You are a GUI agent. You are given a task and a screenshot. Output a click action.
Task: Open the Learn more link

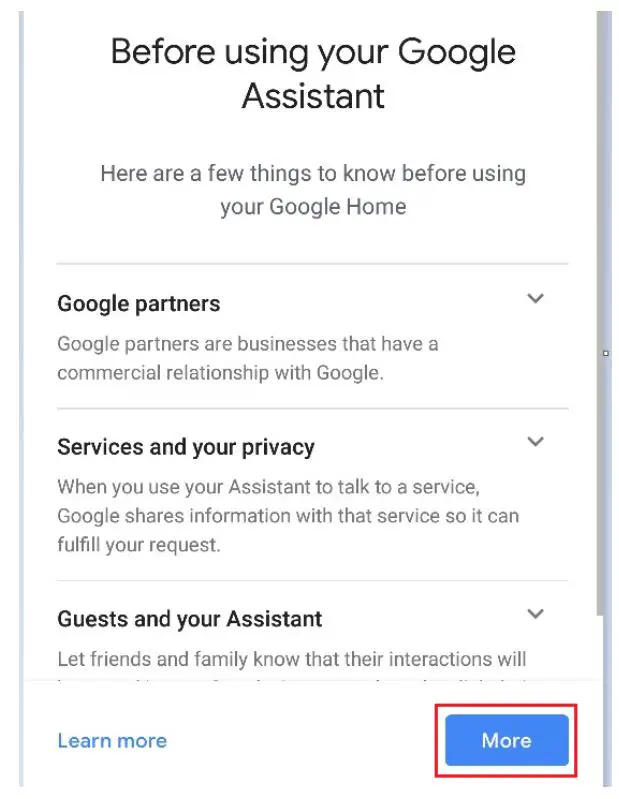point(112,741)
